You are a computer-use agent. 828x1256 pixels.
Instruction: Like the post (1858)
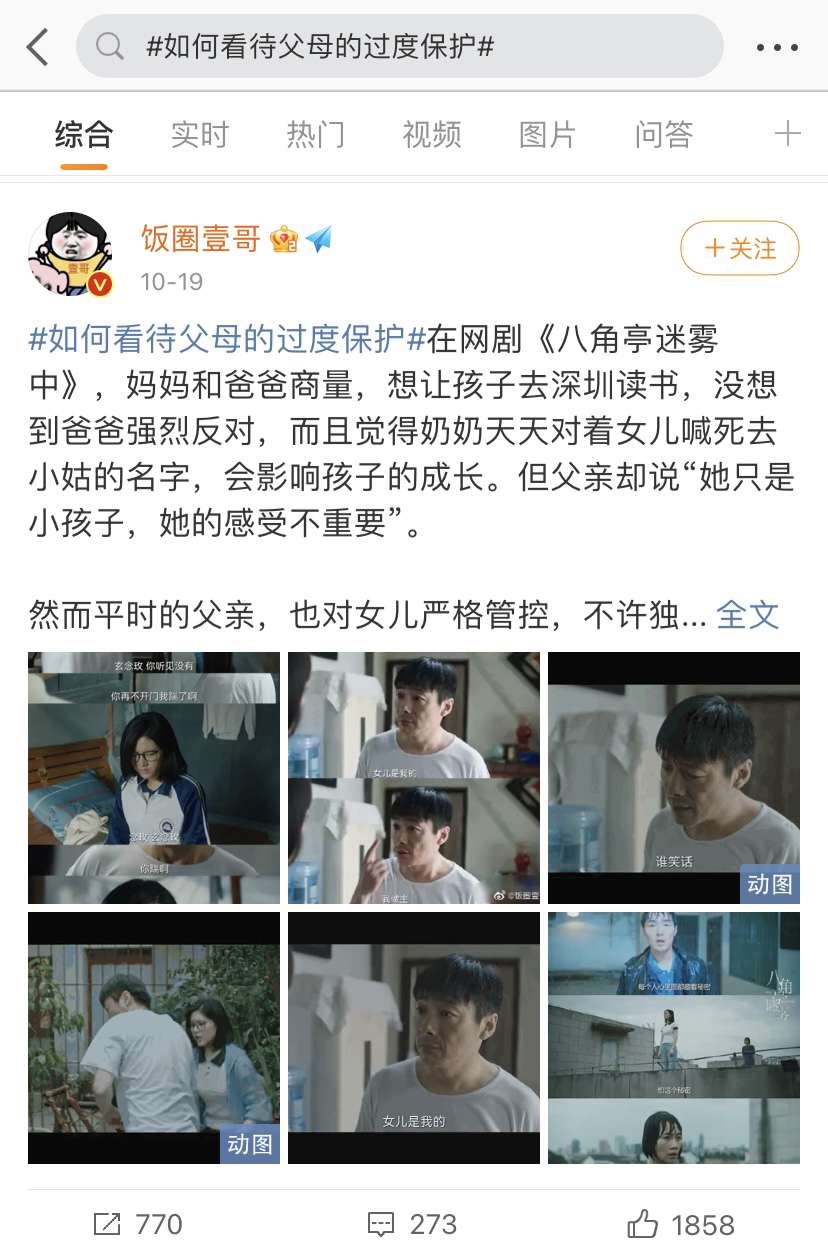coord(680,1224)
